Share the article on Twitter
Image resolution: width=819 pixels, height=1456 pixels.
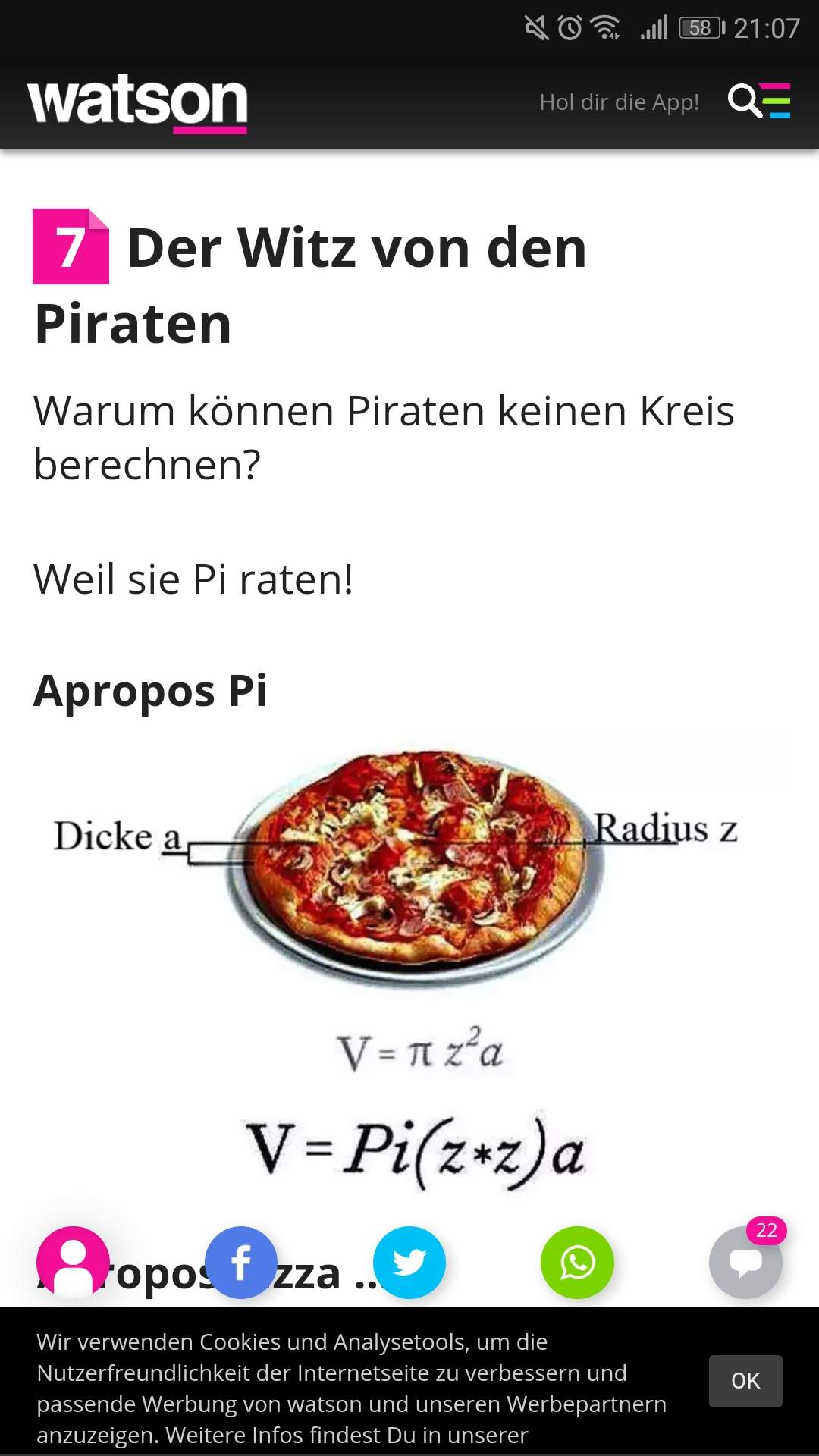(x=409, y=1261)
